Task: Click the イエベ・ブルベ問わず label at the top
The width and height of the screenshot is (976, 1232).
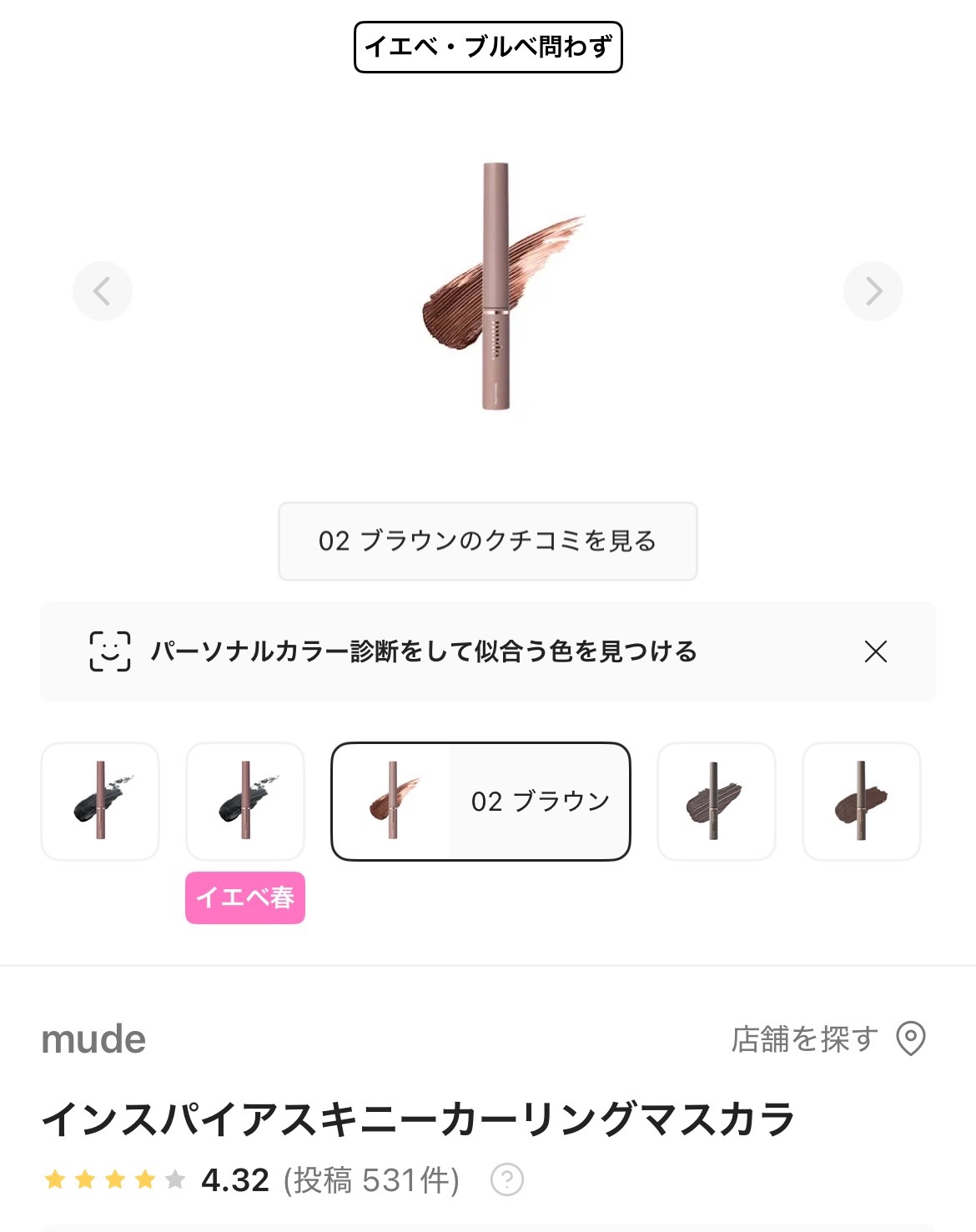Action: click(x=488, y=46)
